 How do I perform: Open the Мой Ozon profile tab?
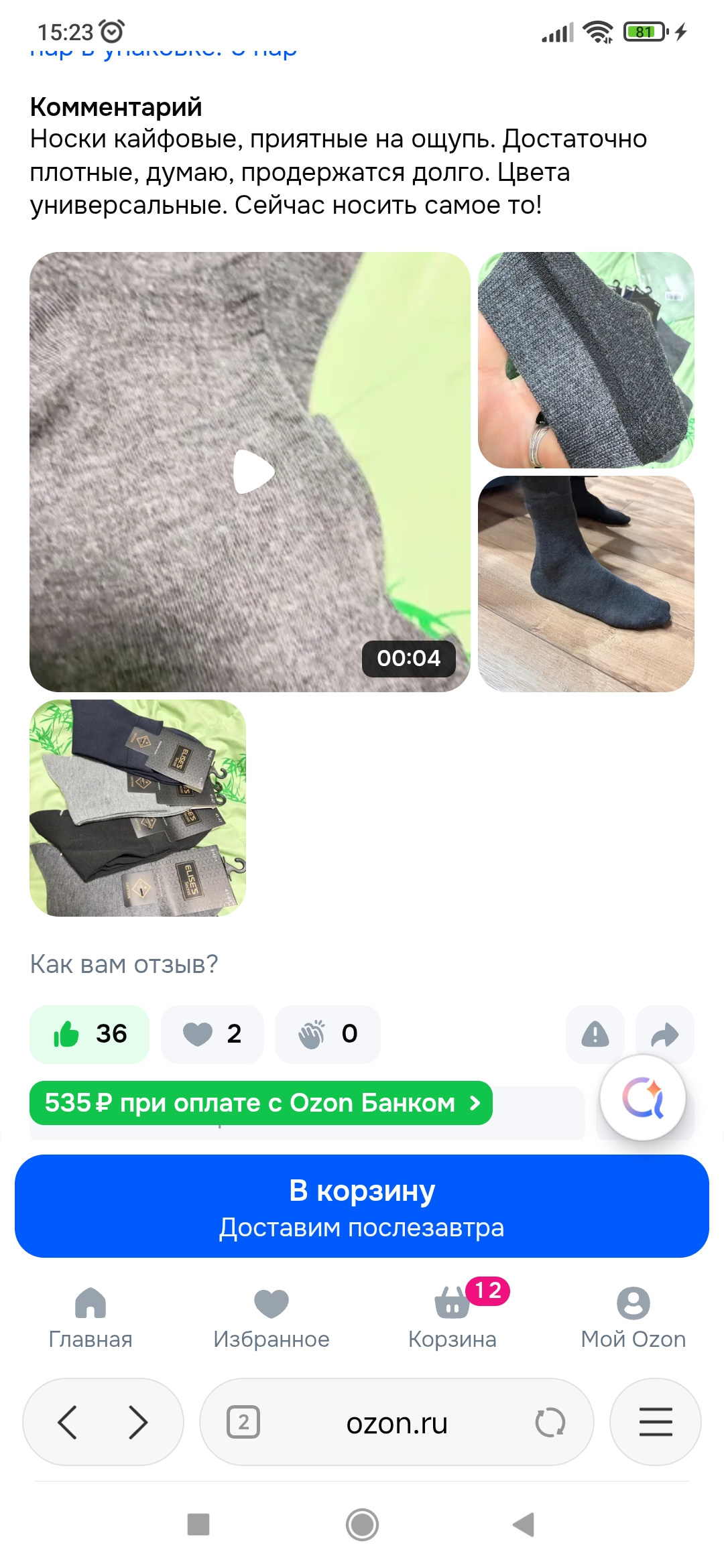633,1317
